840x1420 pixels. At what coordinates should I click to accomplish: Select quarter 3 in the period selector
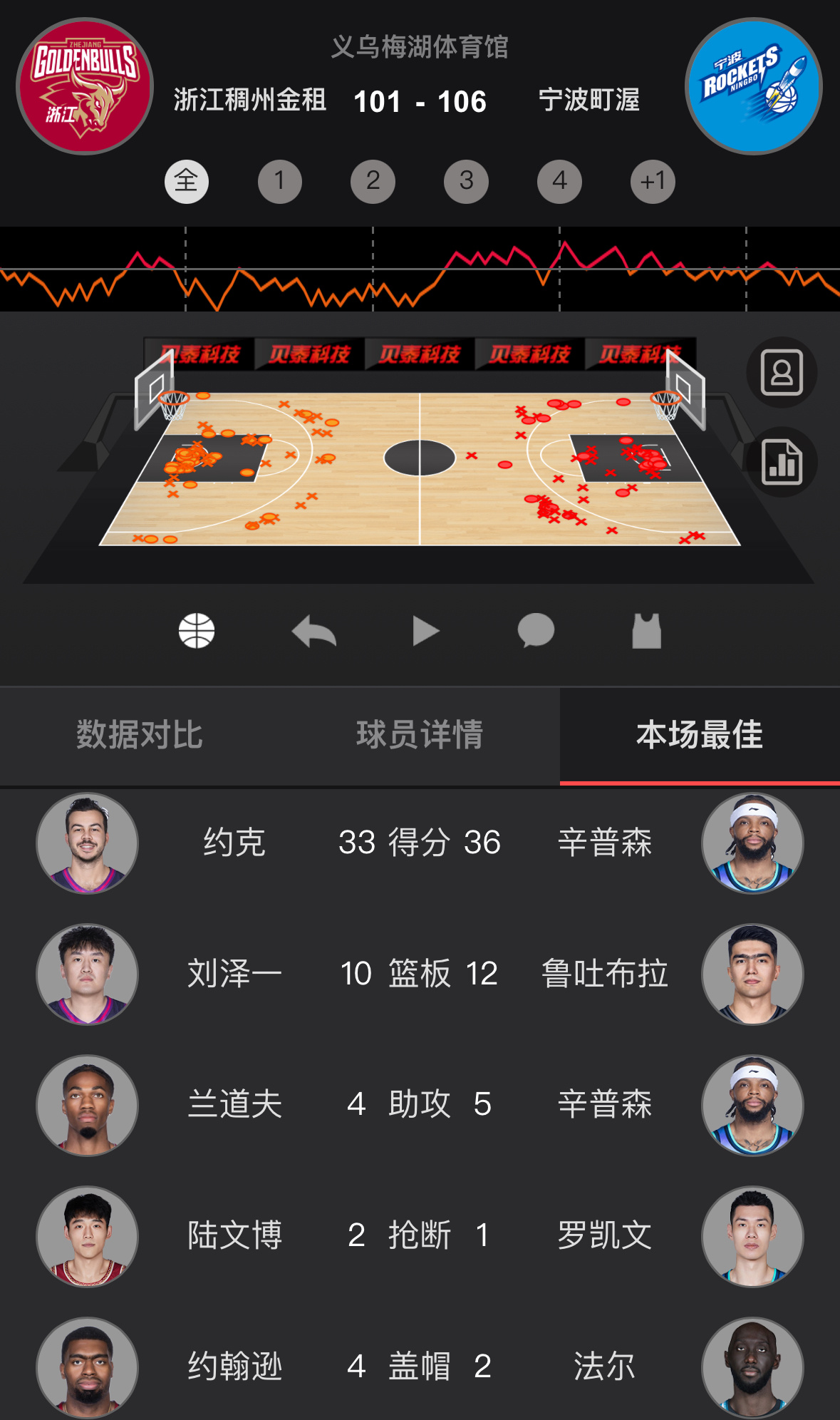click(467, 182)
